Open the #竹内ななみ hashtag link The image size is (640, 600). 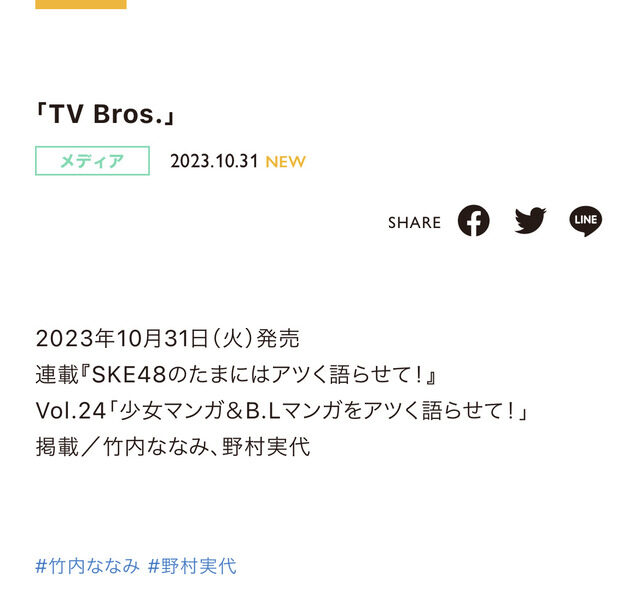point(87,566)
